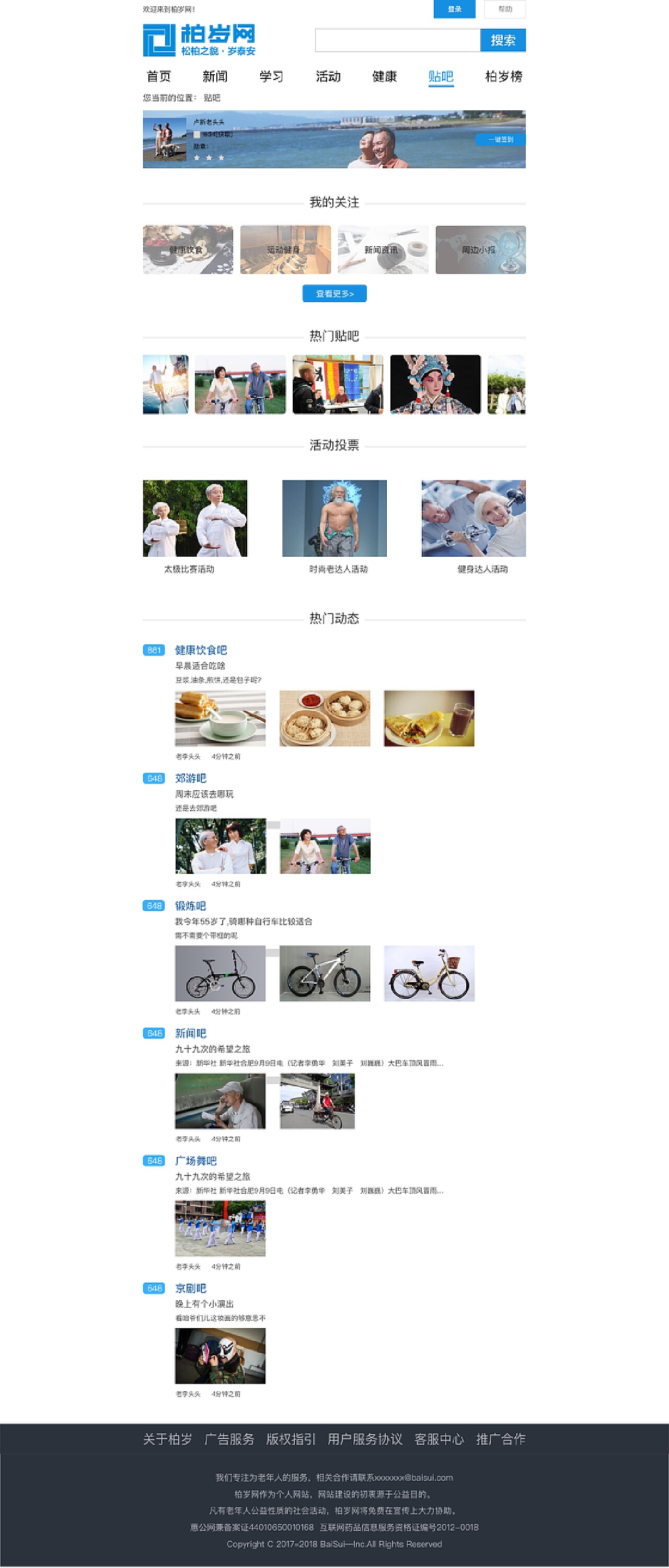Click the 登录 login button
This screenshot has height=1568, width=669.
click(454, 10)
